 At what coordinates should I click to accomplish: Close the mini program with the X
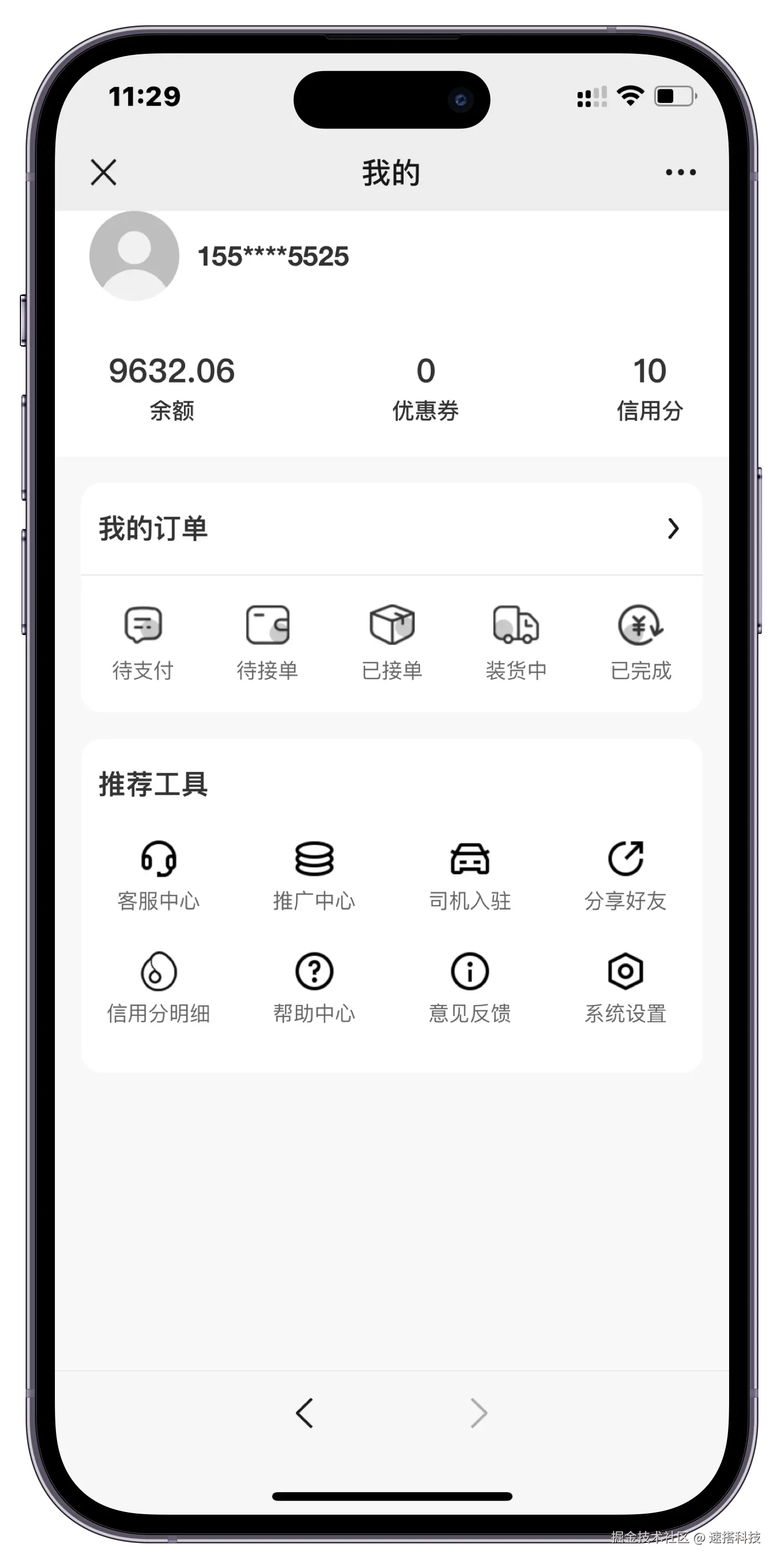click(103, 172)
